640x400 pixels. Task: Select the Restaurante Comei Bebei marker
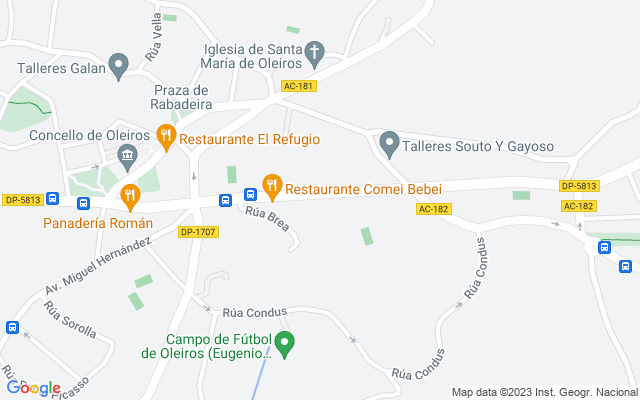[x=272, y=187]
